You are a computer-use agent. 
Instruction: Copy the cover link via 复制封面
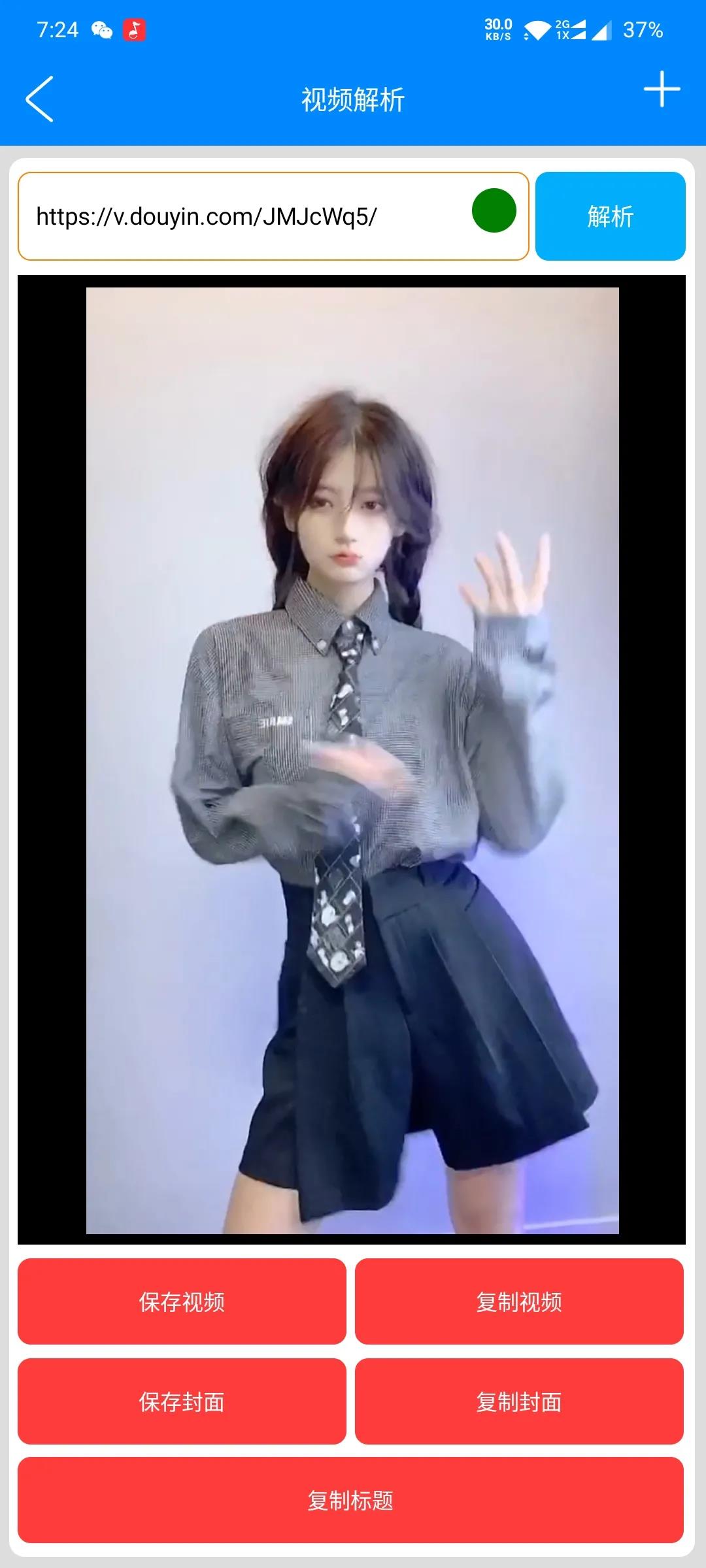[x=519, y=1401]
